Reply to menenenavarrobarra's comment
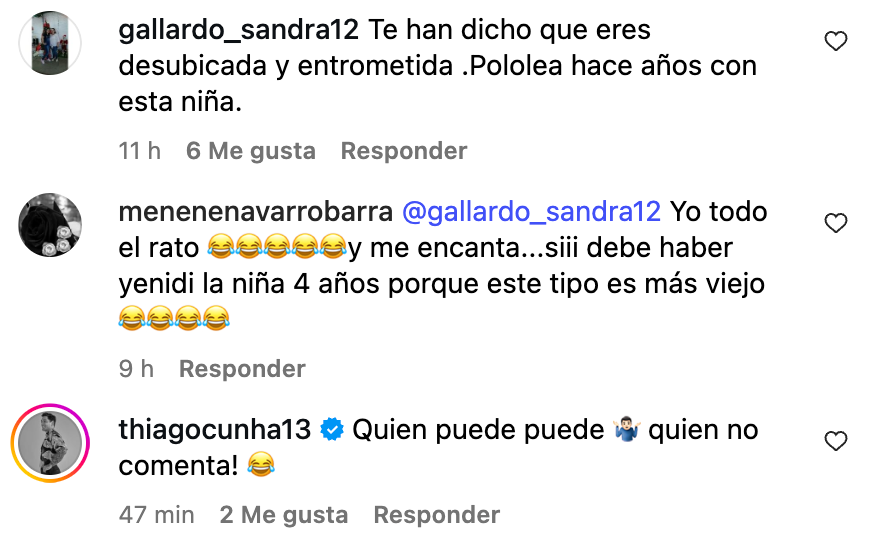The height and width of the screenshot is (539, 869). (241, 369)
